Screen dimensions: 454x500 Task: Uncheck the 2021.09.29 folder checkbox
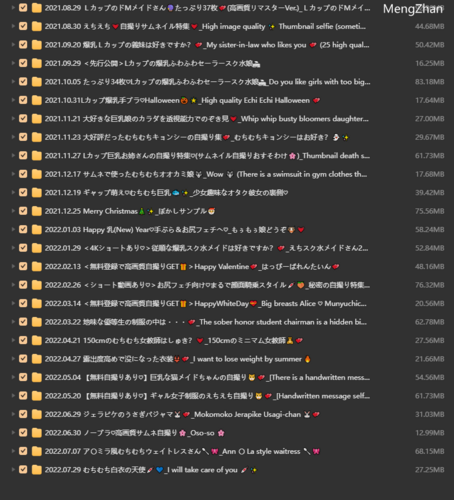pos(23,63)
